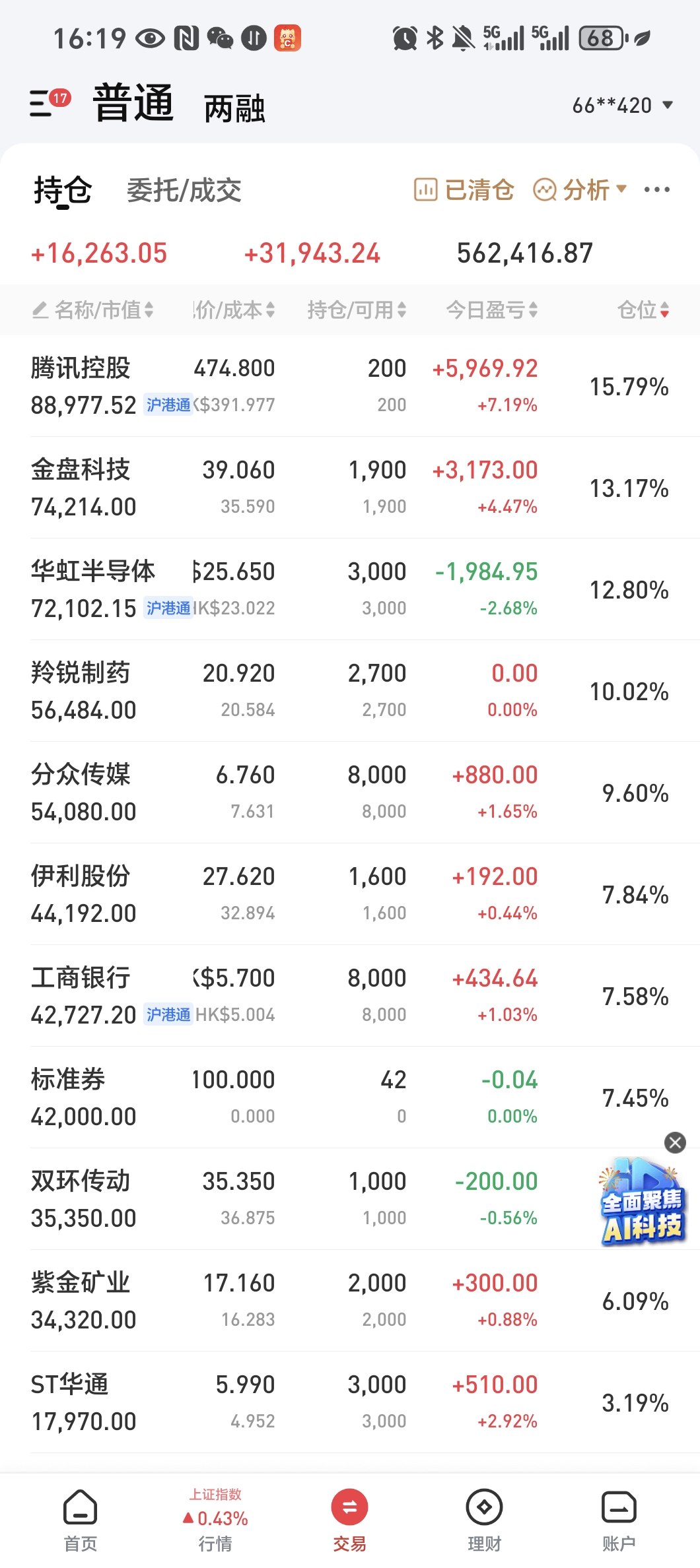700x1568 pixels.
Task: Open 已清仓 cleared positions
Action: click(x=464, y=190)
